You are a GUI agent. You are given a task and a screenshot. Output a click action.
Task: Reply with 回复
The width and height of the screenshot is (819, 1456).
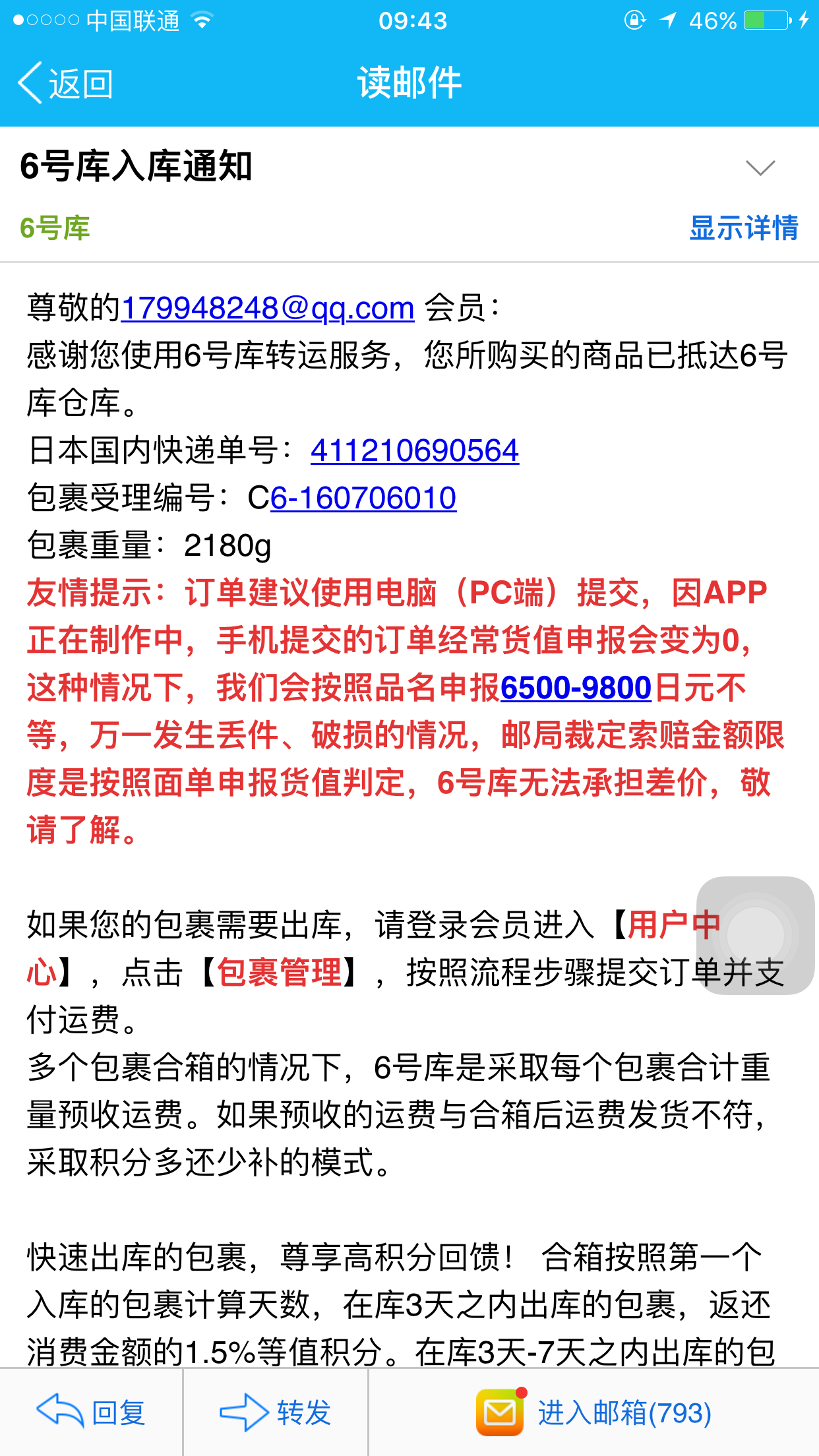tap(91, 1412)
